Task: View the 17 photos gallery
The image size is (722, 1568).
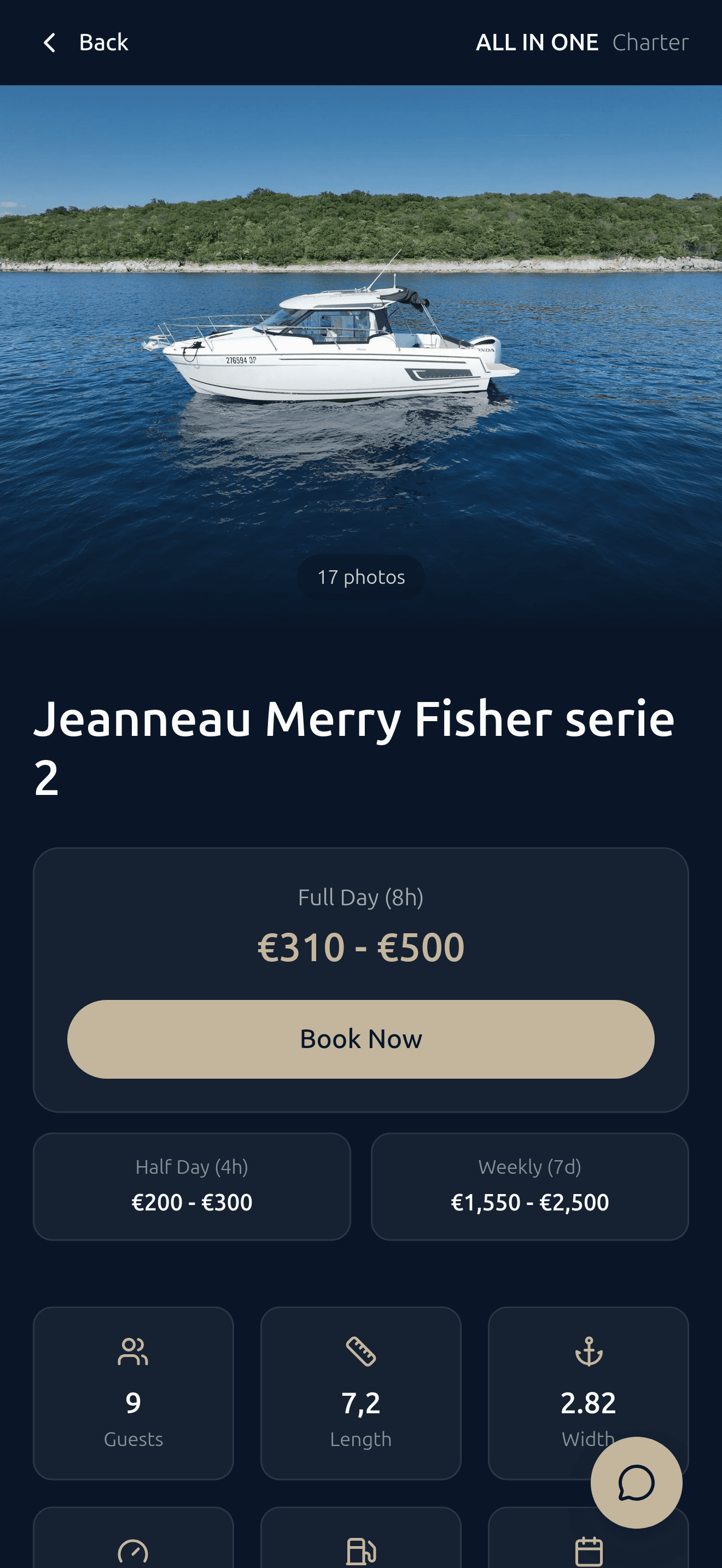Action: click(x=361, y=577)
